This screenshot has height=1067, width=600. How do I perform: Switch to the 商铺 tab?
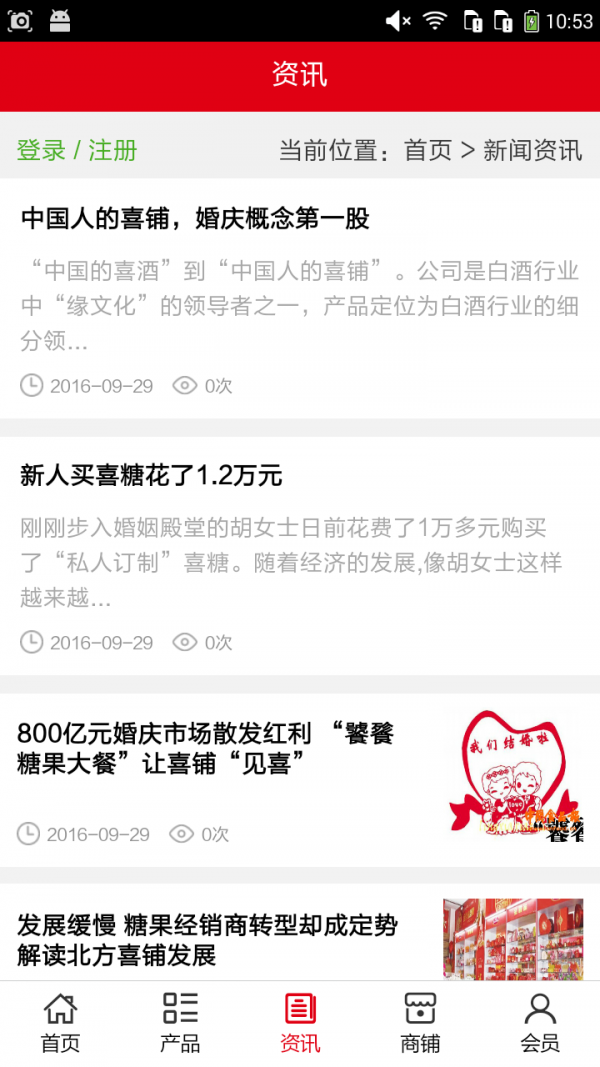point(420,1023)
